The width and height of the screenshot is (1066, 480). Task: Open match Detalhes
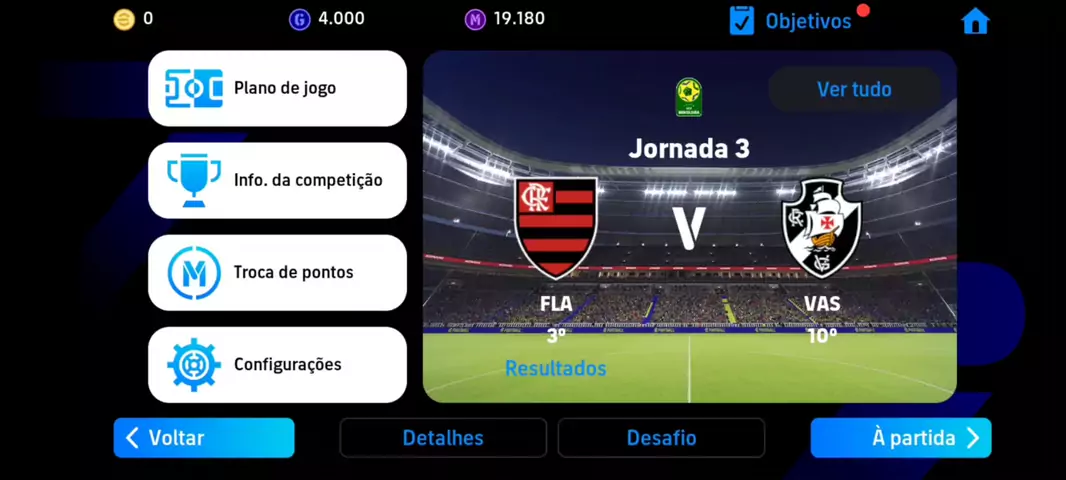point(443,438)
